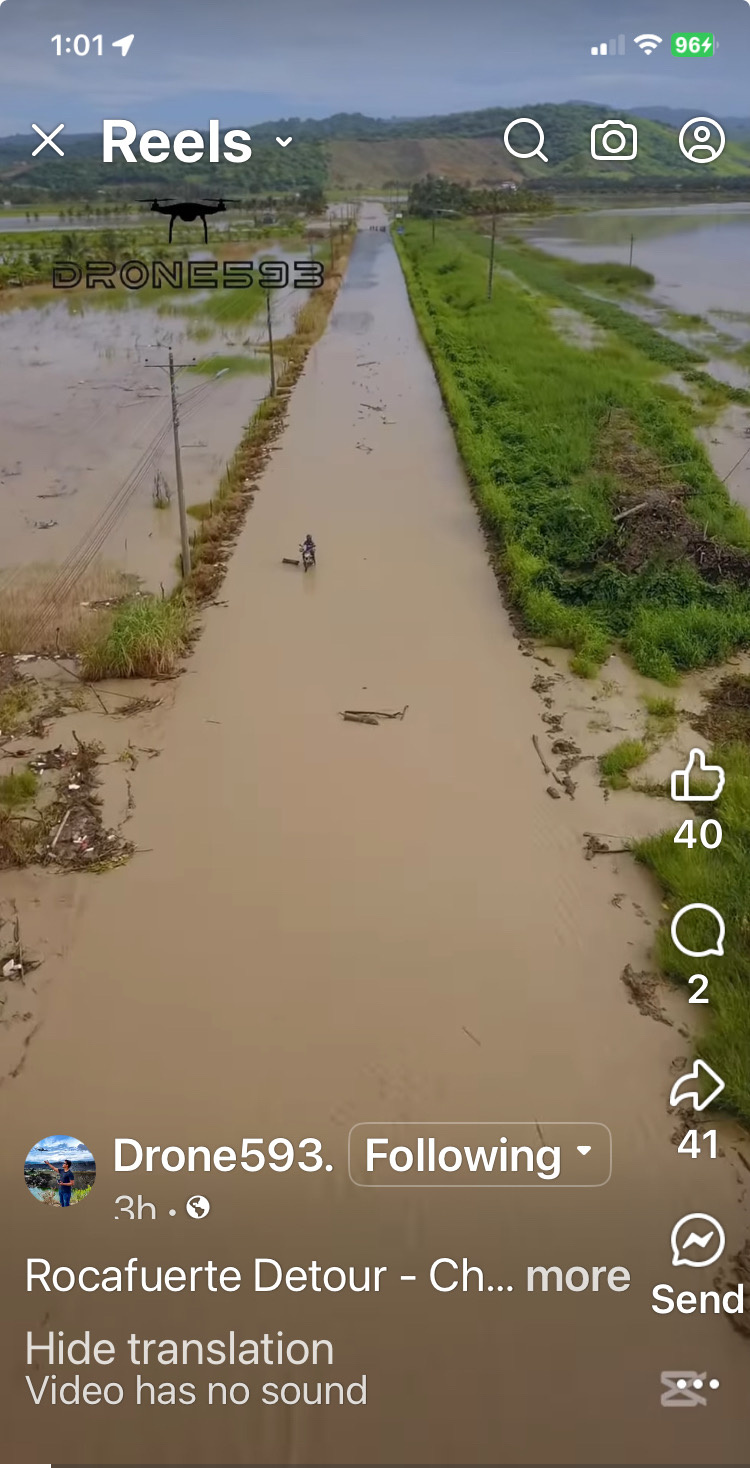
Task: Like this reel
Action: (697, 776)
